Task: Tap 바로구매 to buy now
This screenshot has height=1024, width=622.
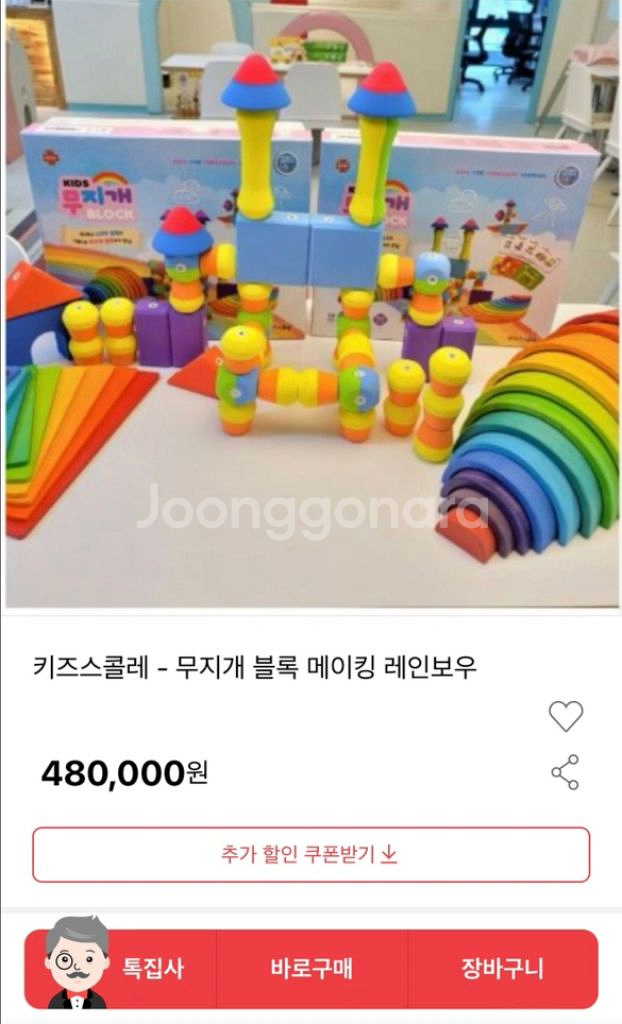Action: (x=311, y=968)
